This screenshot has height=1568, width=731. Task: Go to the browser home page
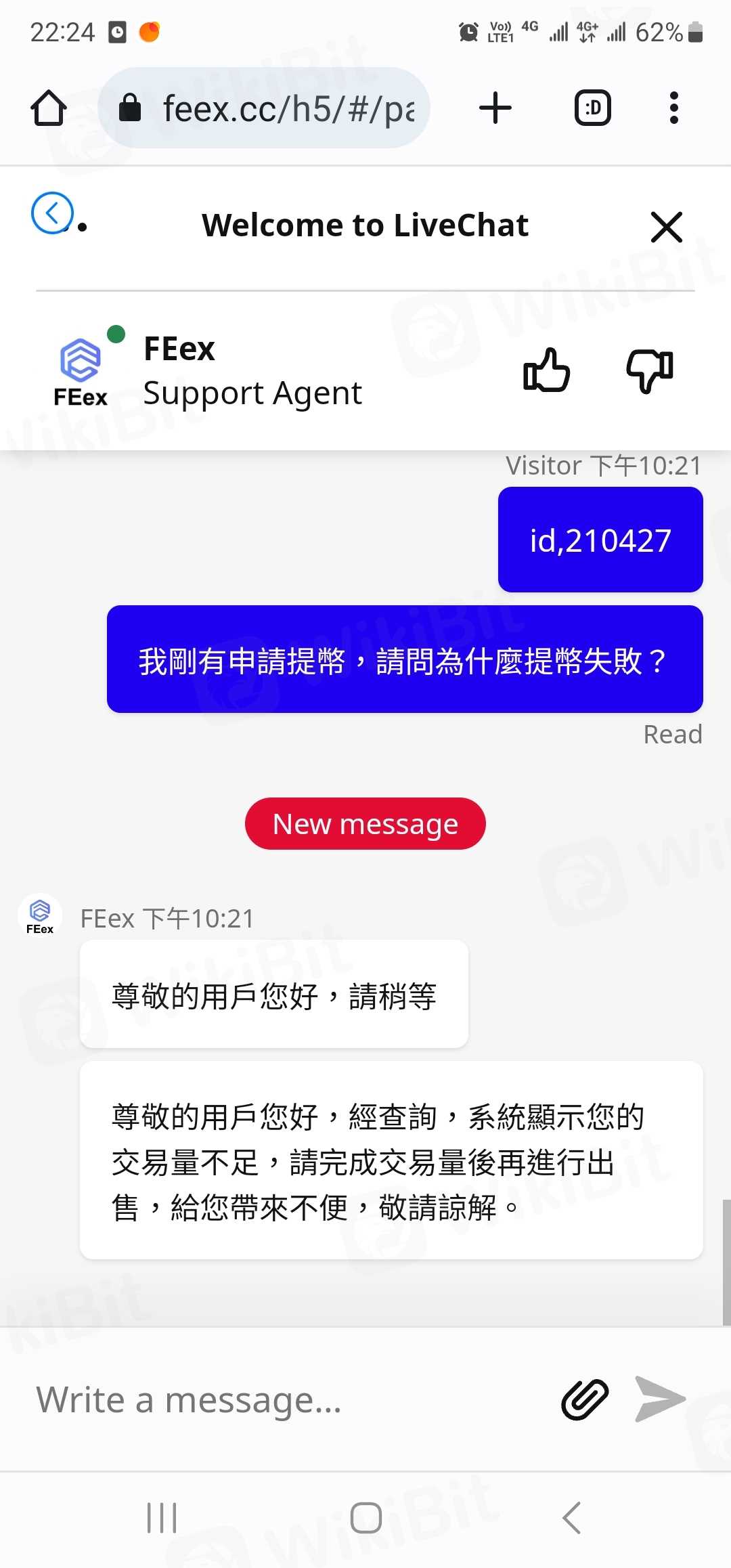[49, 108]
